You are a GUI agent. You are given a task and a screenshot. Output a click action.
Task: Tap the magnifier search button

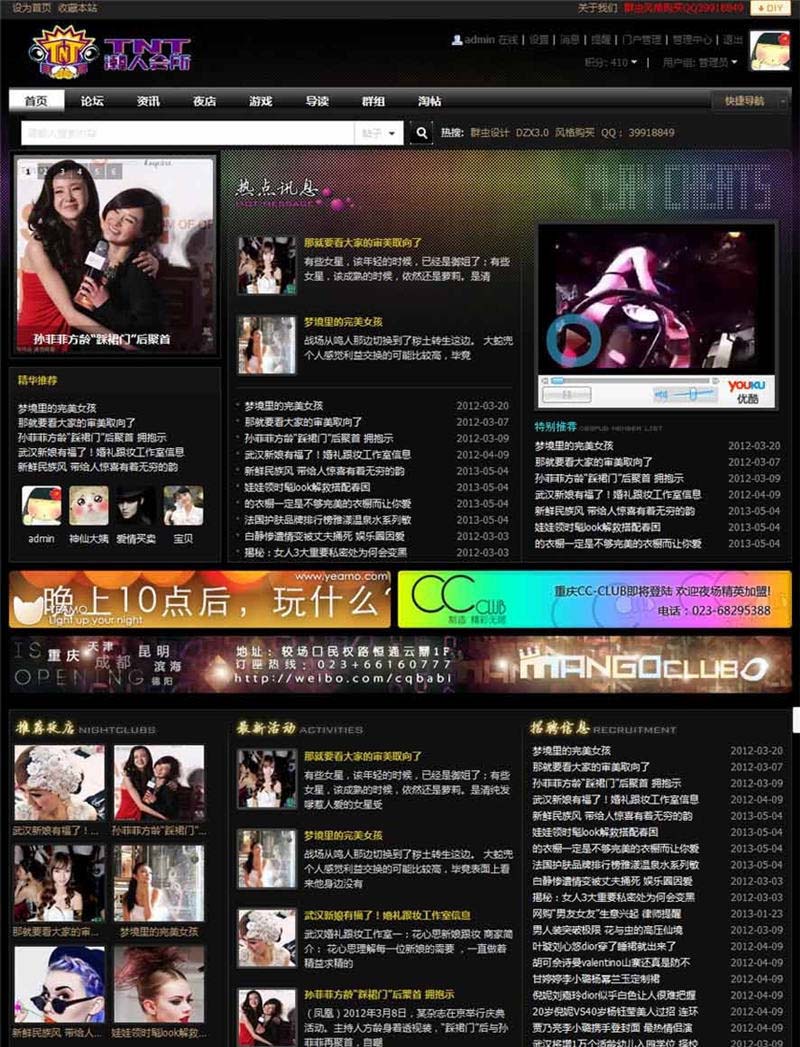coord(420,133)
